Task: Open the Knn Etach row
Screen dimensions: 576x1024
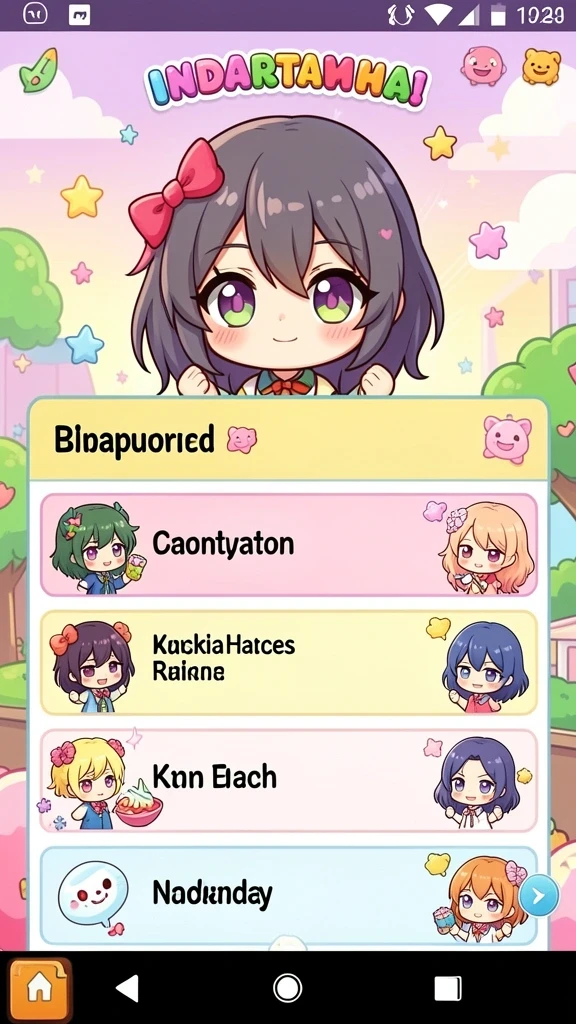Action: coord(289,781)
